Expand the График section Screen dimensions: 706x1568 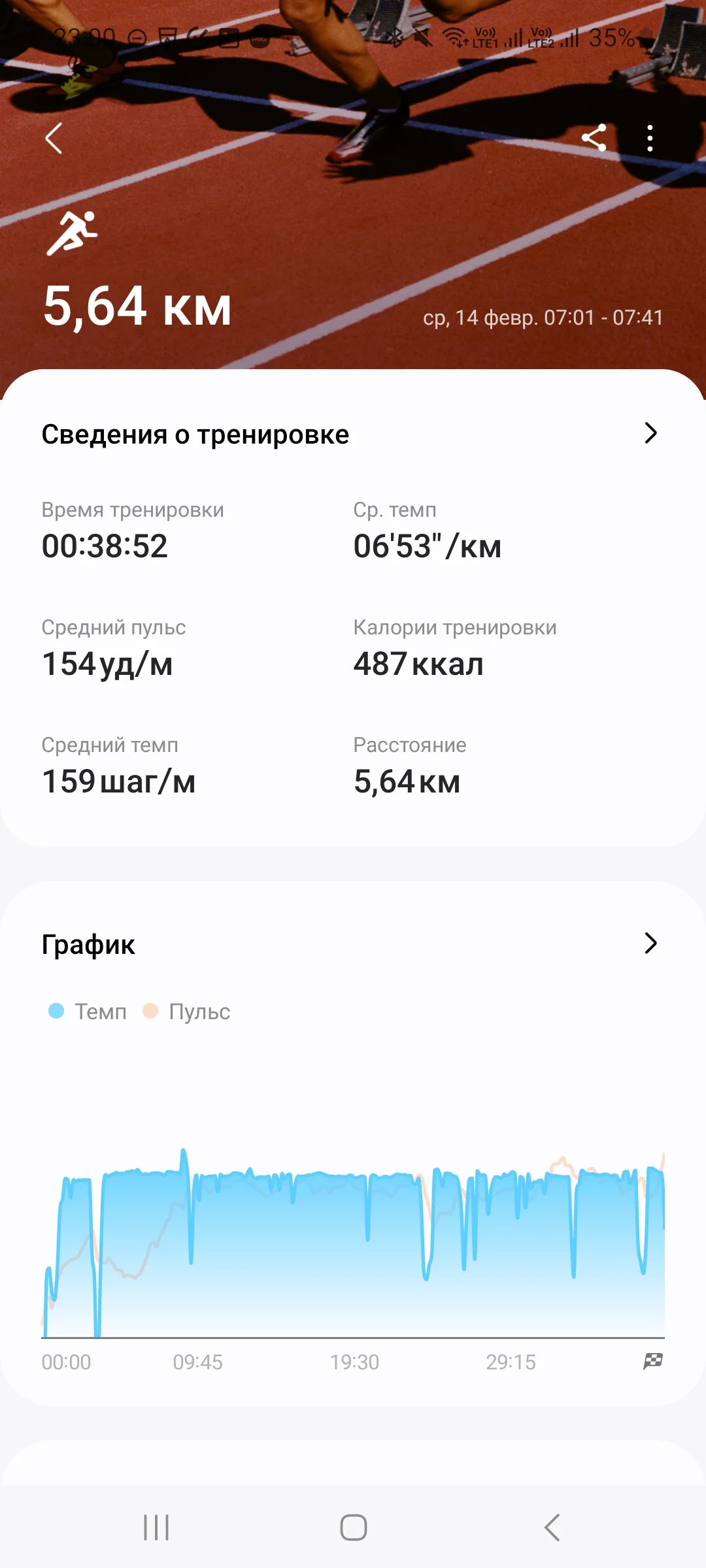tap(650, 943)
